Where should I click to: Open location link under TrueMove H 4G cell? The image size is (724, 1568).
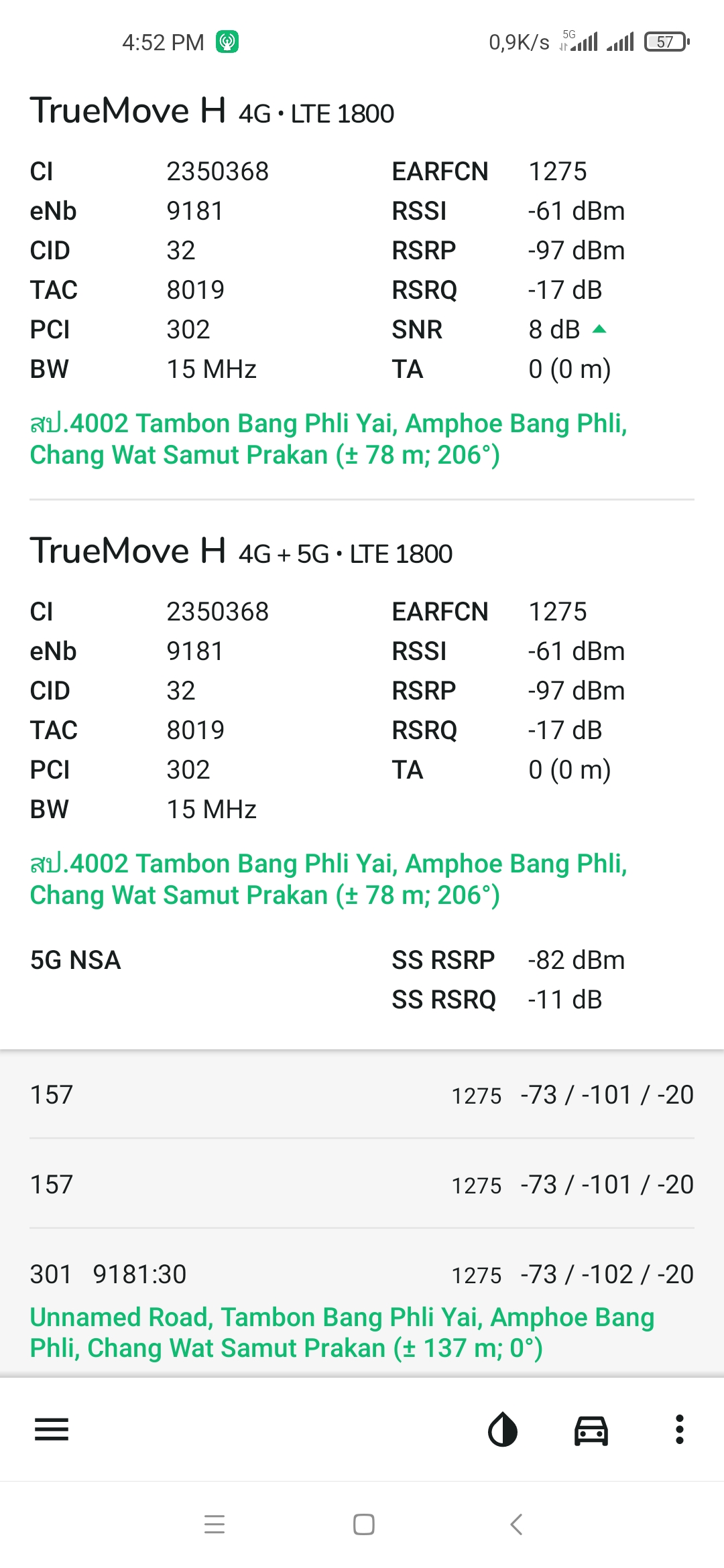(328, 439)
